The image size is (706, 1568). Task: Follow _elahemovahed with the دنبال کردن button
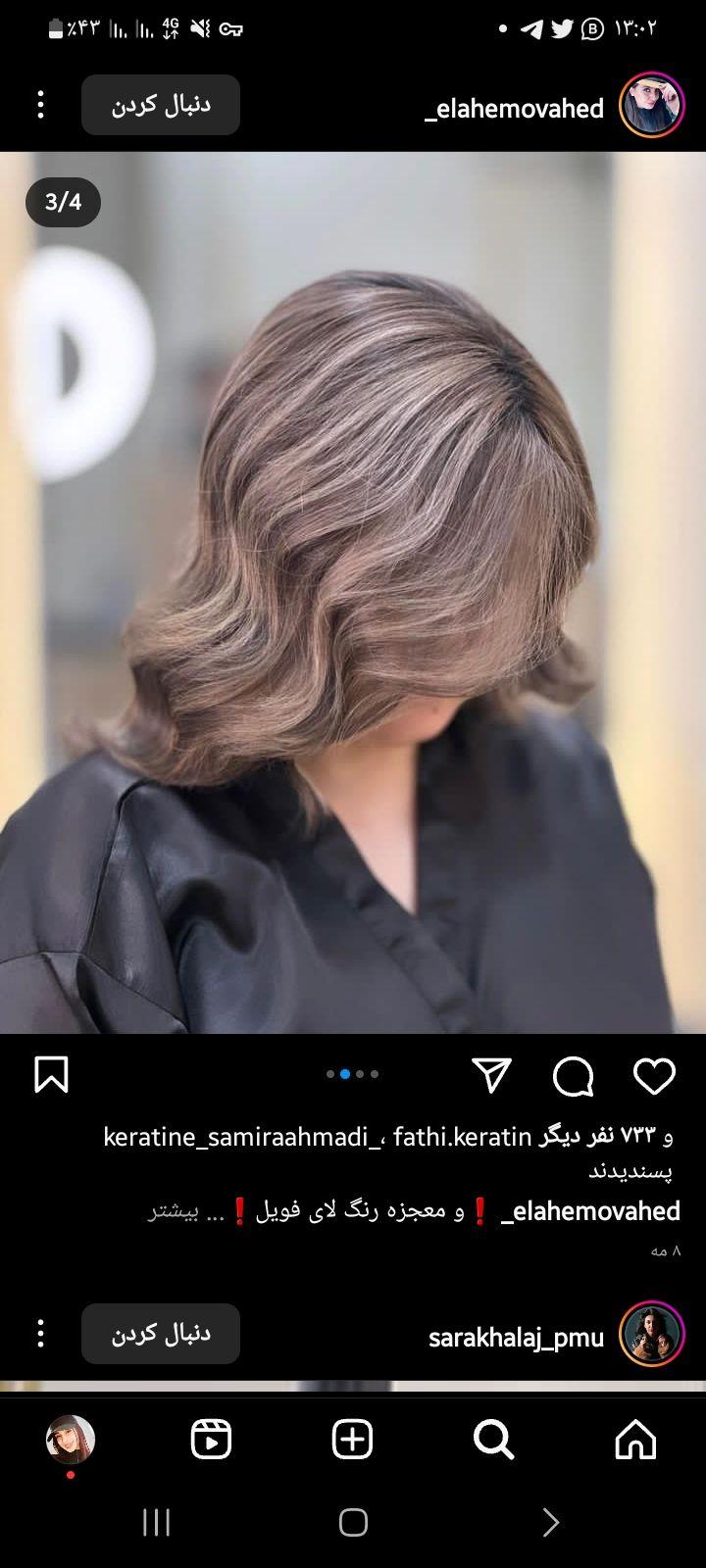coord(161,105)
